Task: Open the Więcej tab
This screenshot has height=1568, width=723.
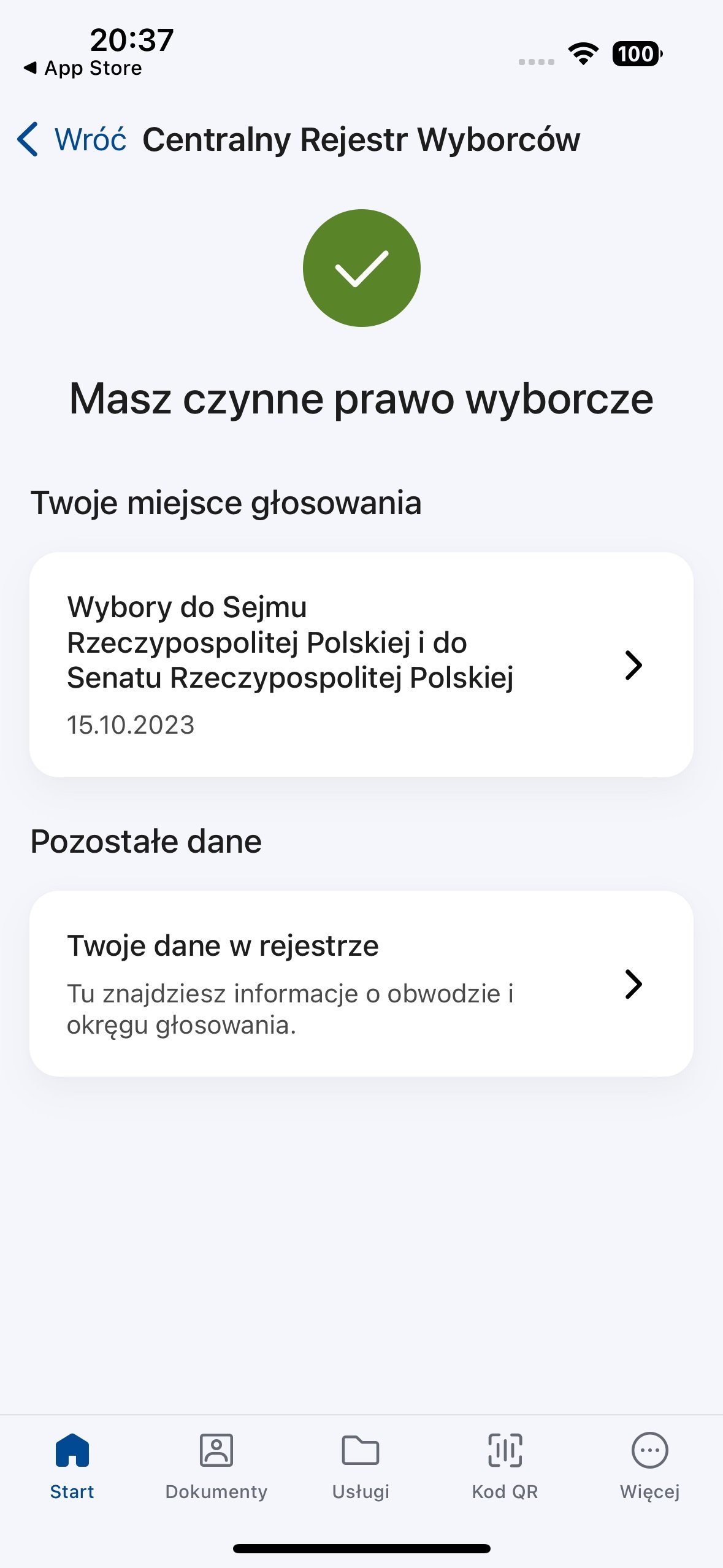Action: (649, 1466)
